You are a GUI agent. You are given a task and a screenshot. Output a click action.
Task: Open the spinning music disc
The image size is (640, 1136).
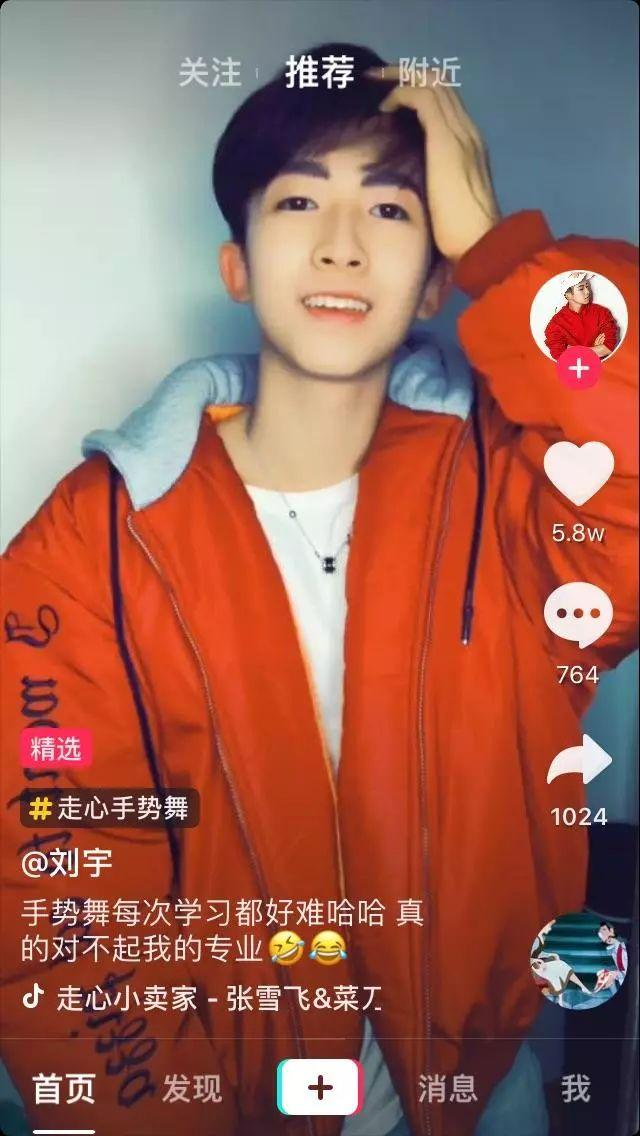point(578,960)
